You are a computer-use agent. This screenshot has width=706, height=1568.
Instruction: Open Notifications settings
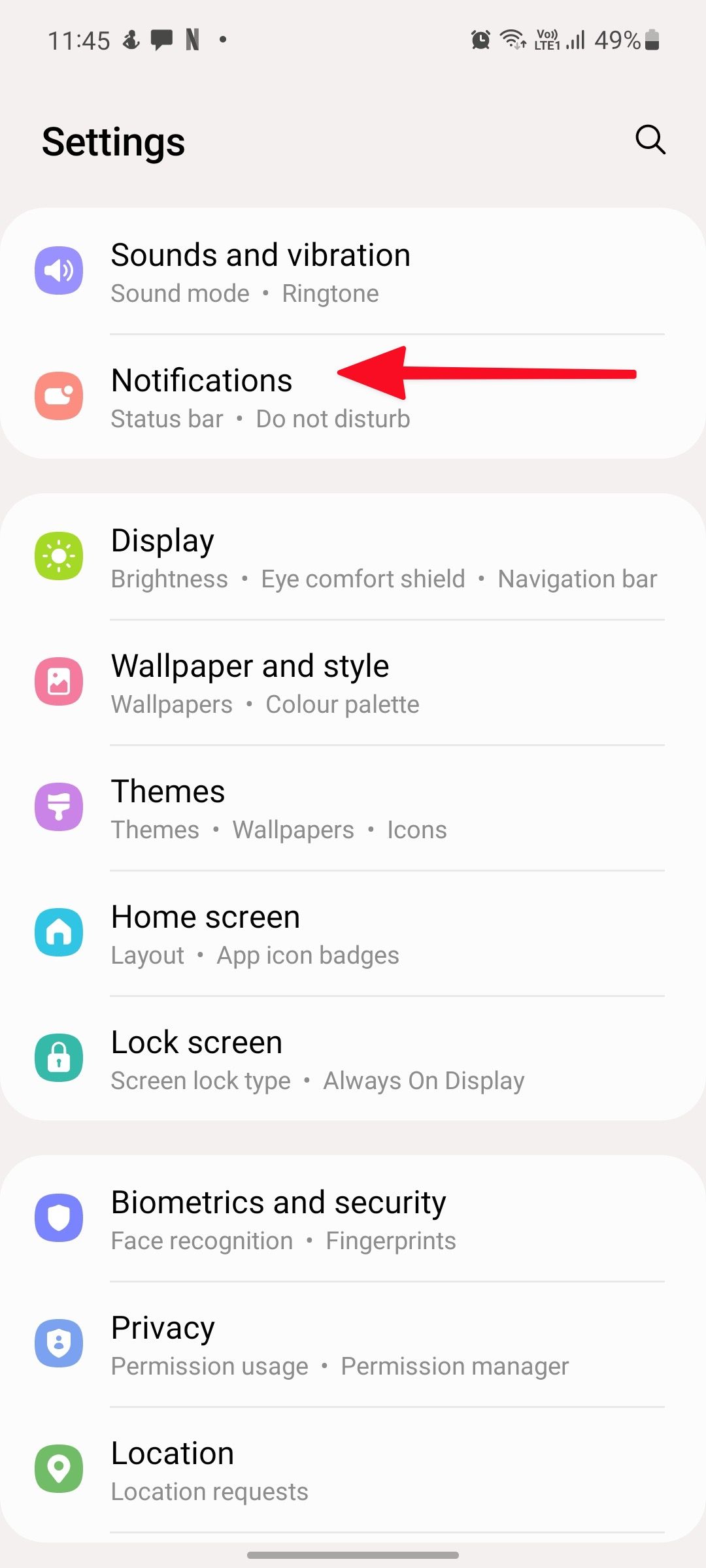(x=261, y=397)
